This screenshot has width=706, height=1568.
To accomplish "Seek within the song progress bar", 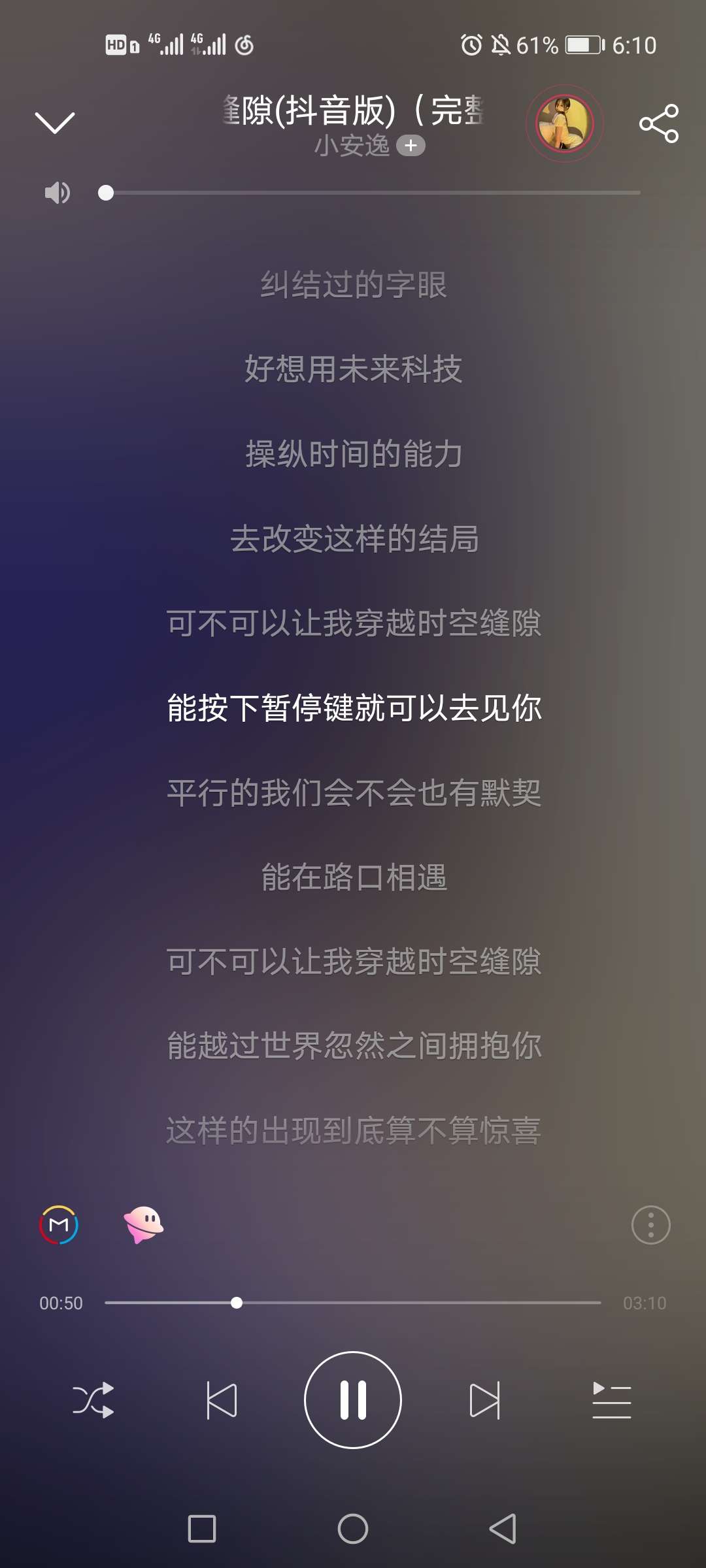I will click(353, 1303).
